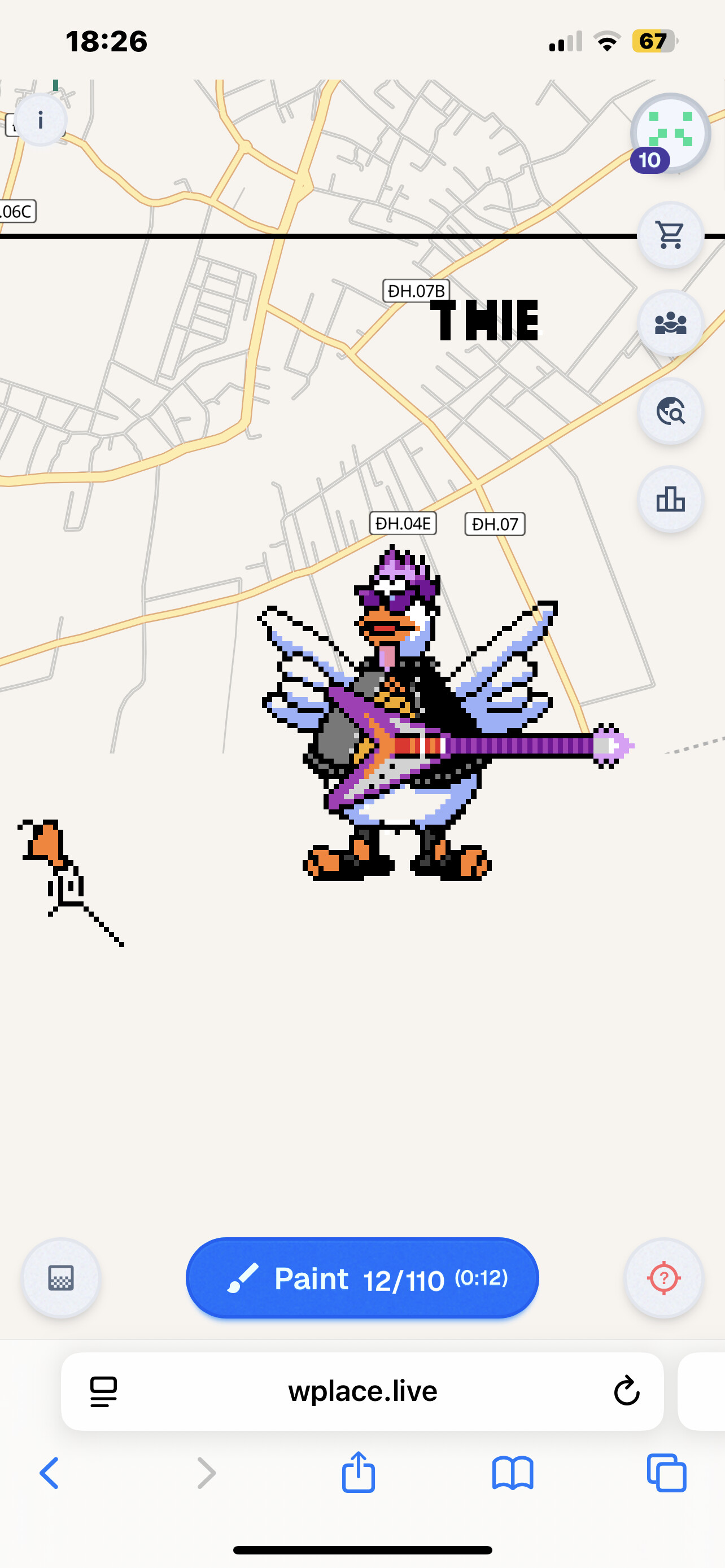Tap the red locate target button

663,1278
